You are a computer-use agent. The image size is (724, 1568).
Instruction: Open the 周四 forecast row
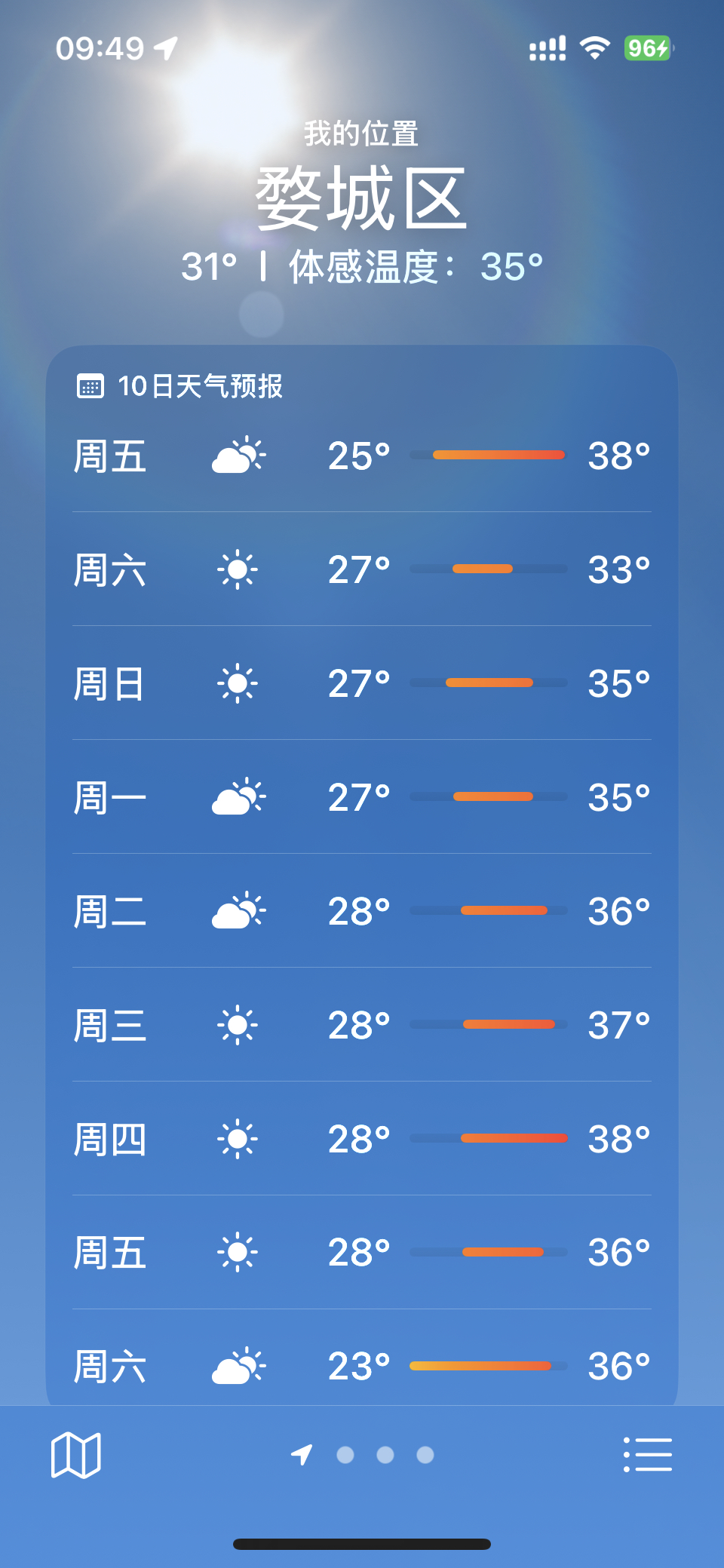point(362,1139)
